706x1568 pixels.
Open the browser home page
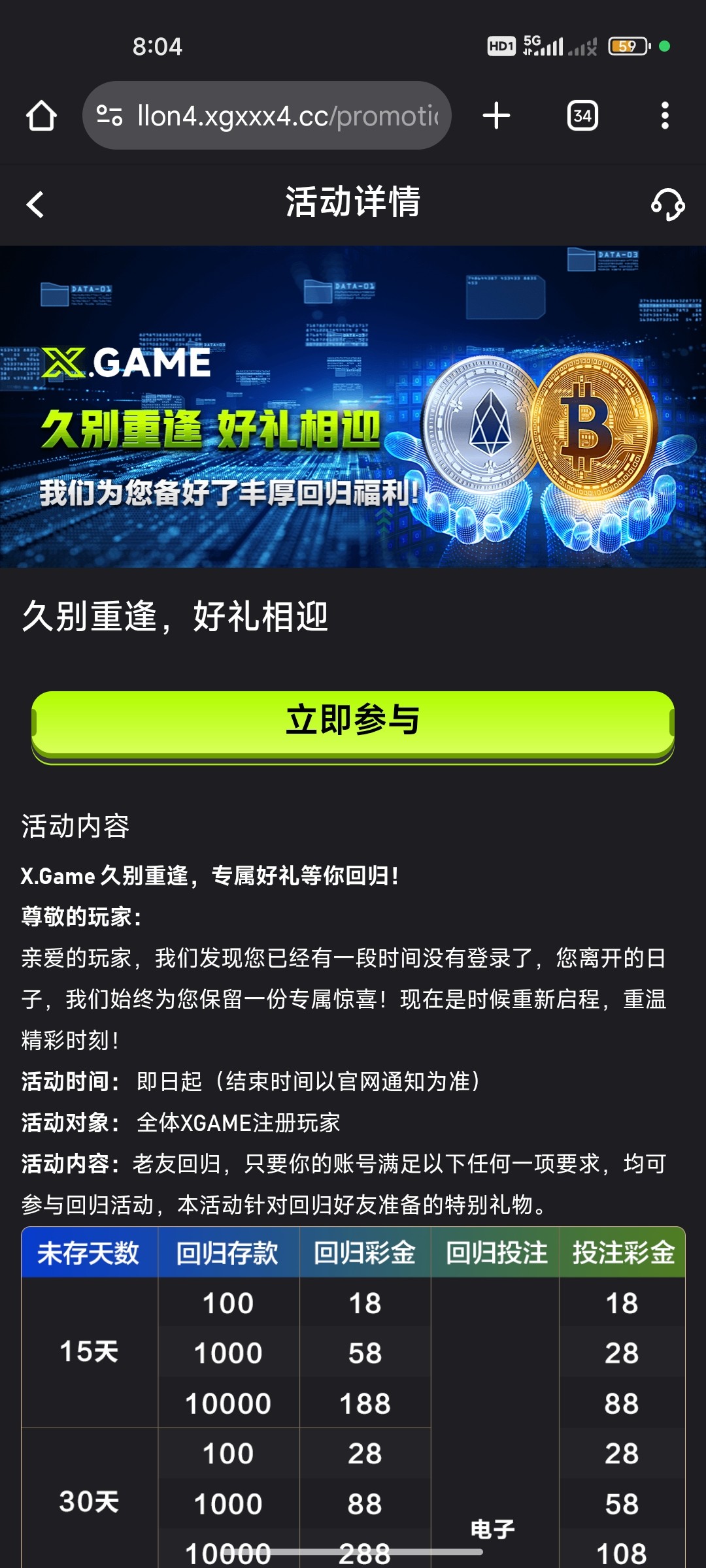coord(41,116)
